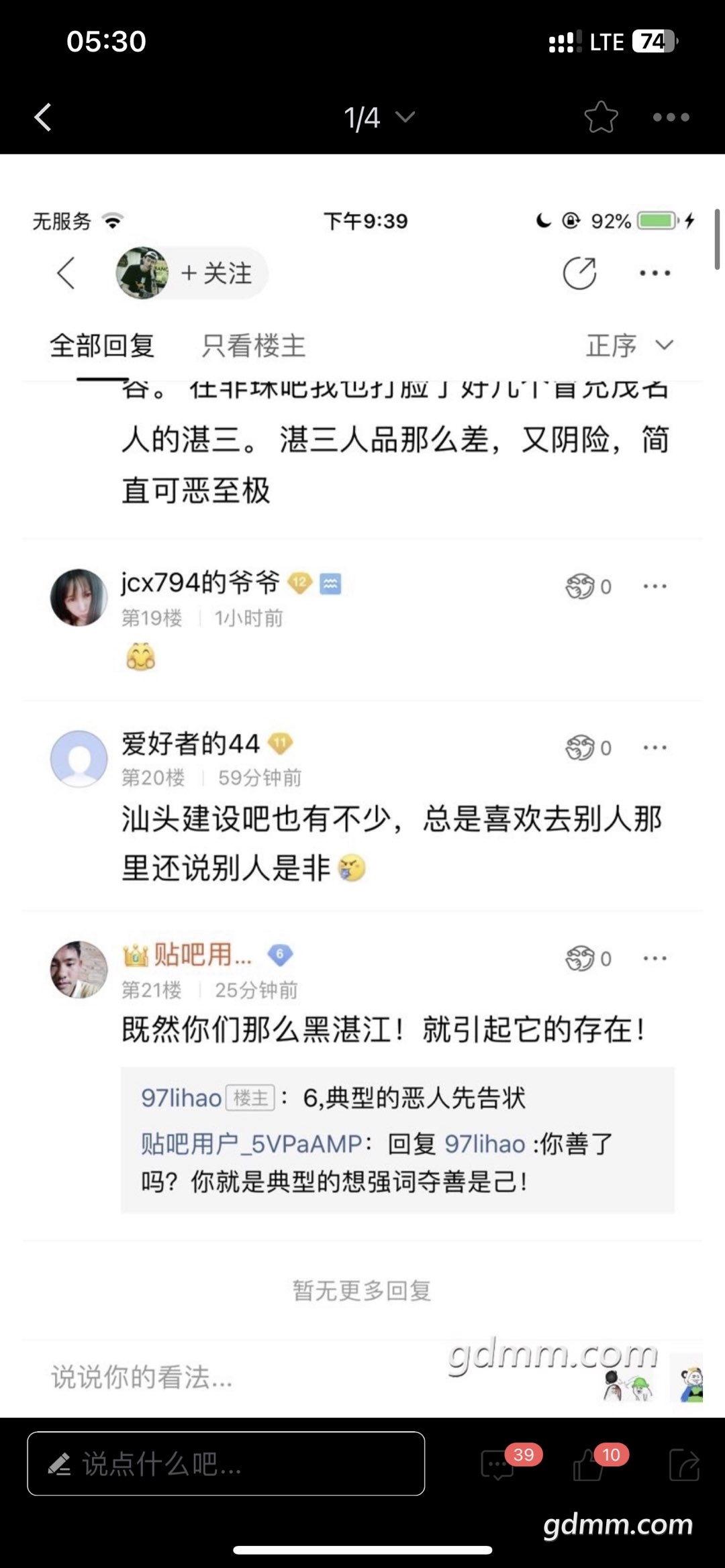The height and width of the screenshot is (1568, 725).
Task: Open the top overflow menu
Action: pos(671,117)
